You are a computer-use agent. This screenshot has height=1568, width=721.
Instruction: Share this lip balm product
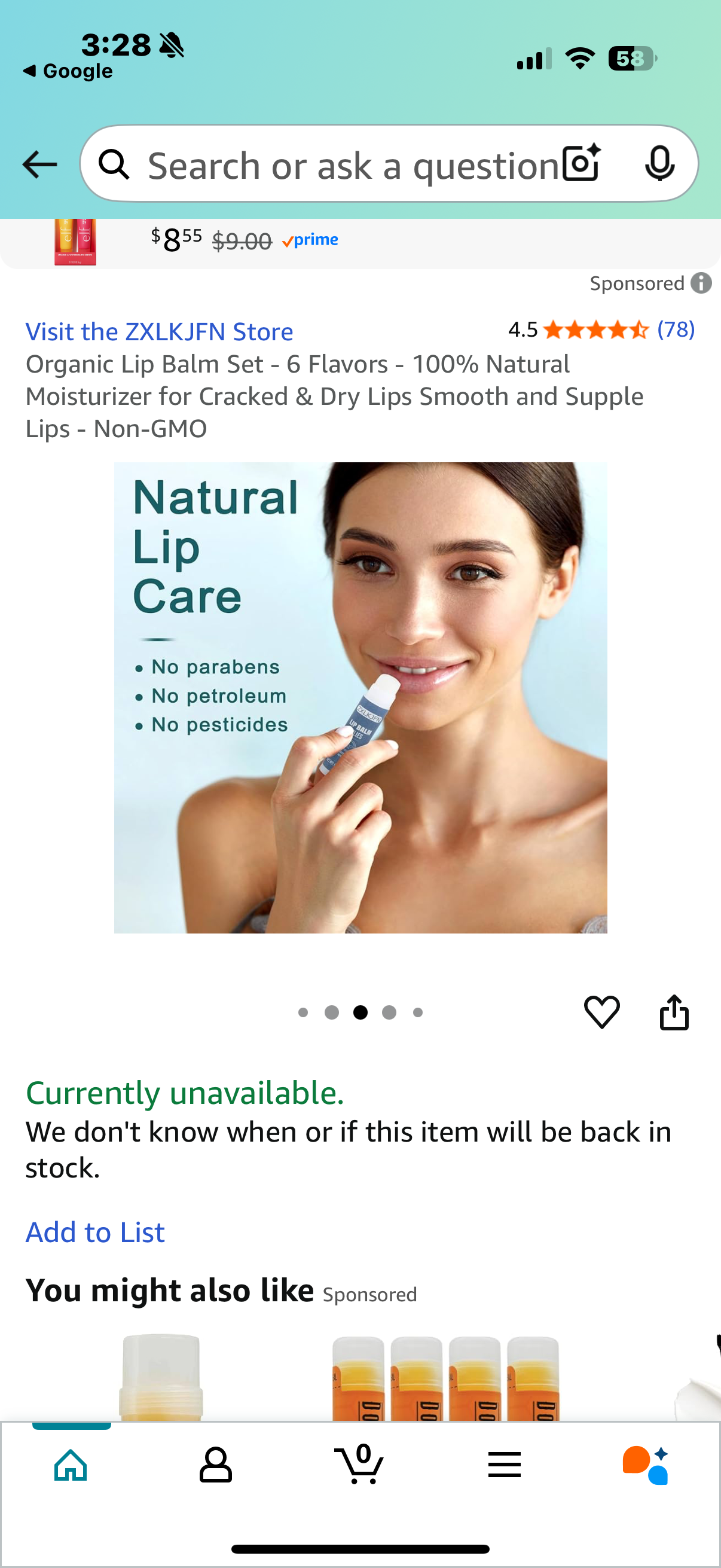click(674, 1012)
